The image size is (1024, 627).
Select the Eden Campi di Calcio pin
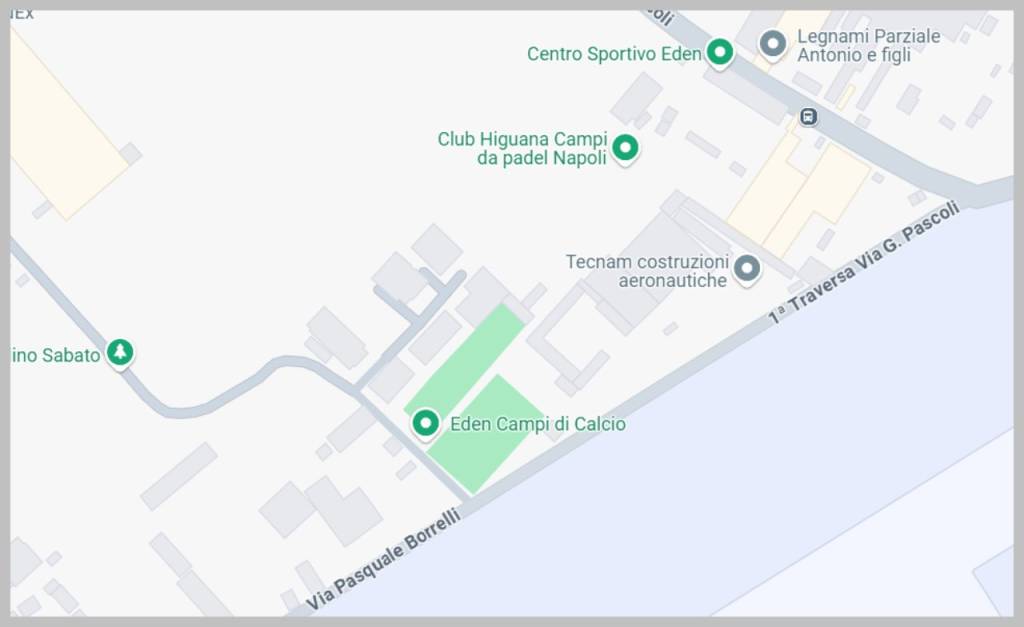426,423
